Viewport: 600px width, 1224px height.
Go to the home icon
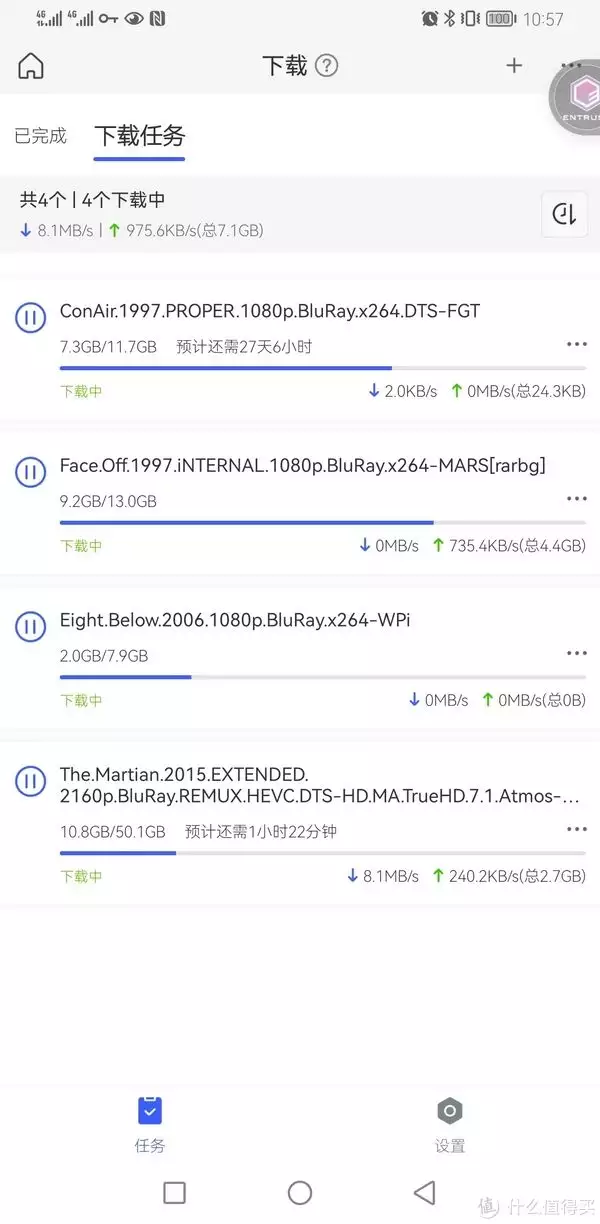[31, 66]
